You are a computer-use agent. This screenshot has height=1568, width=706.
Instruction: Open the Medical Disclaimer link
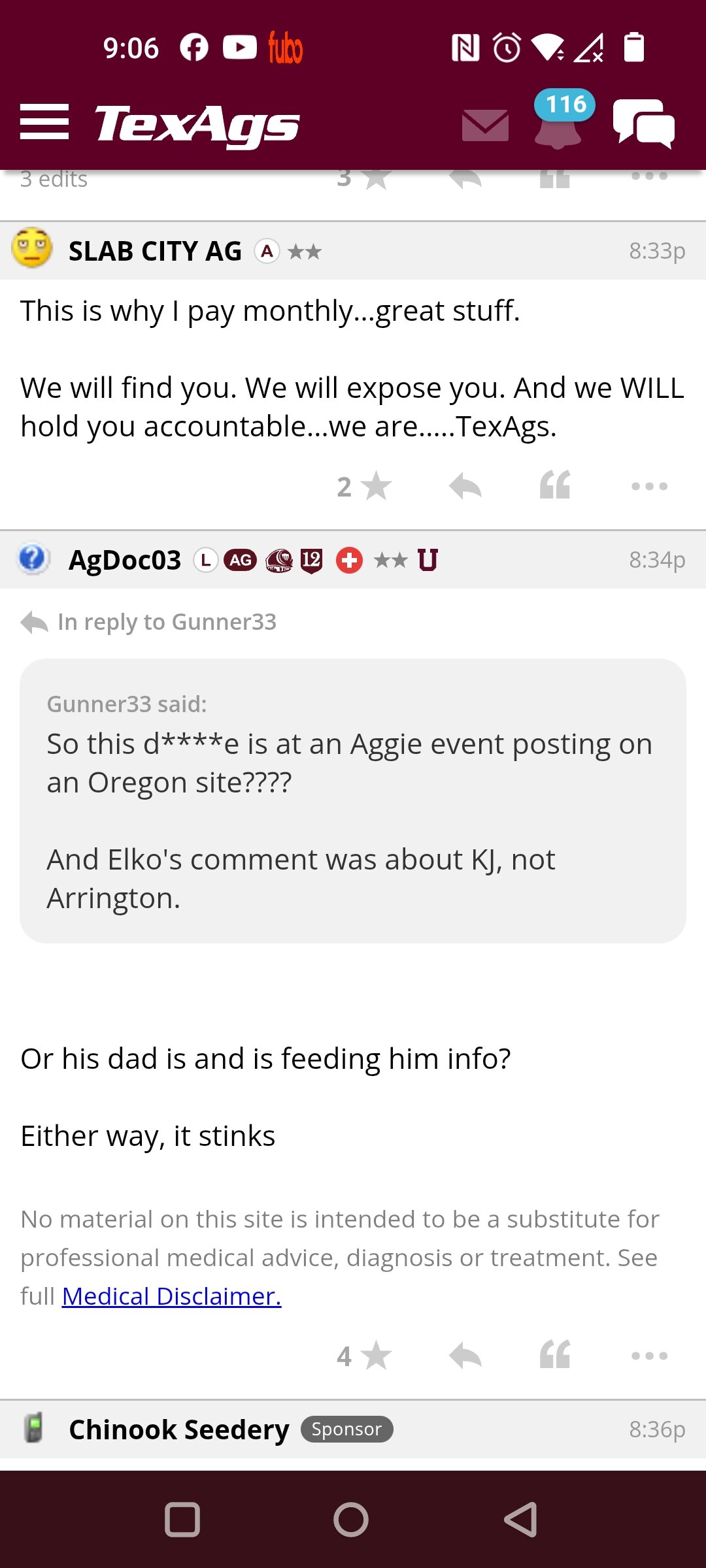[172, 1296]
